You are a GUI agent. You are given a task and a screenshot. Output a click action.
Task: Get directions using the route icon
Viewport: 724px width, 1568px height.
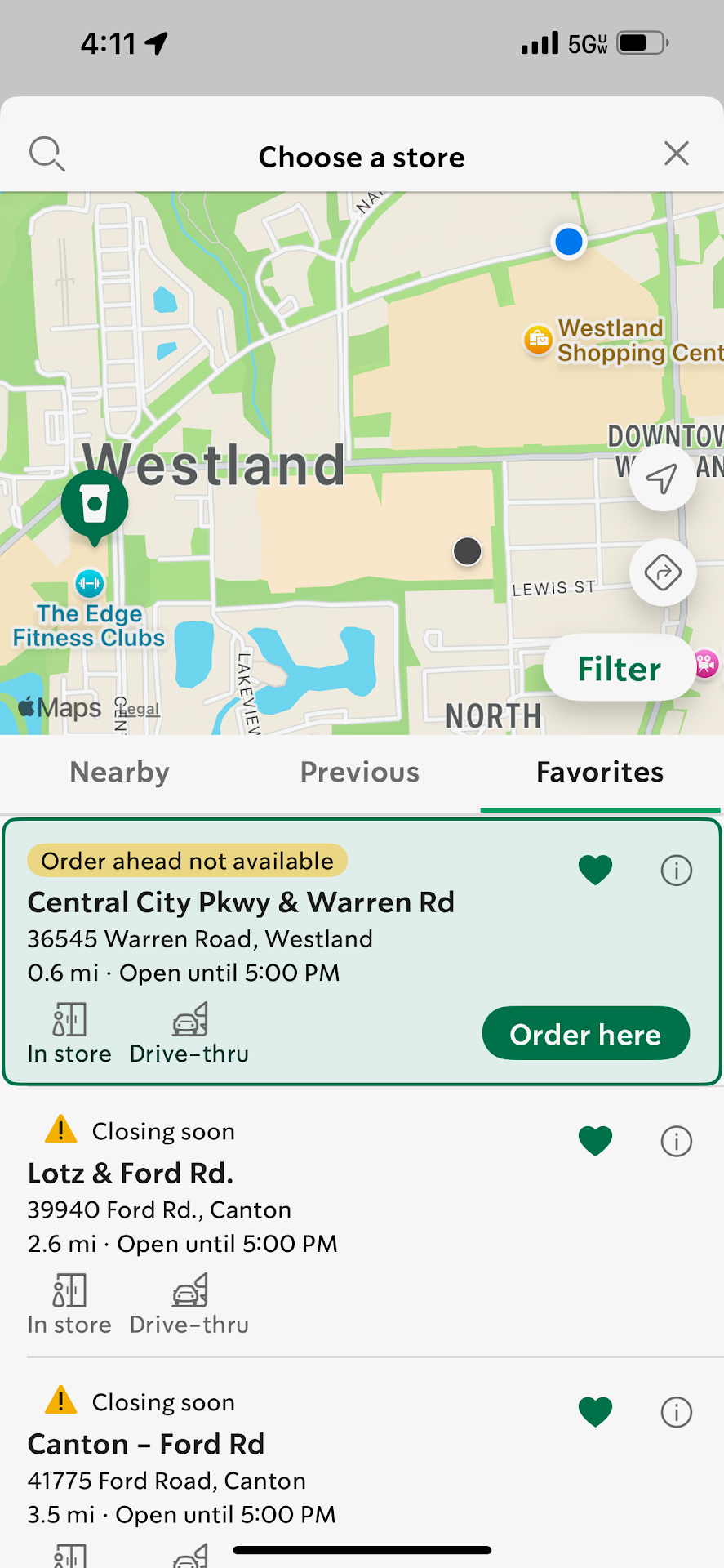(662, 572)
